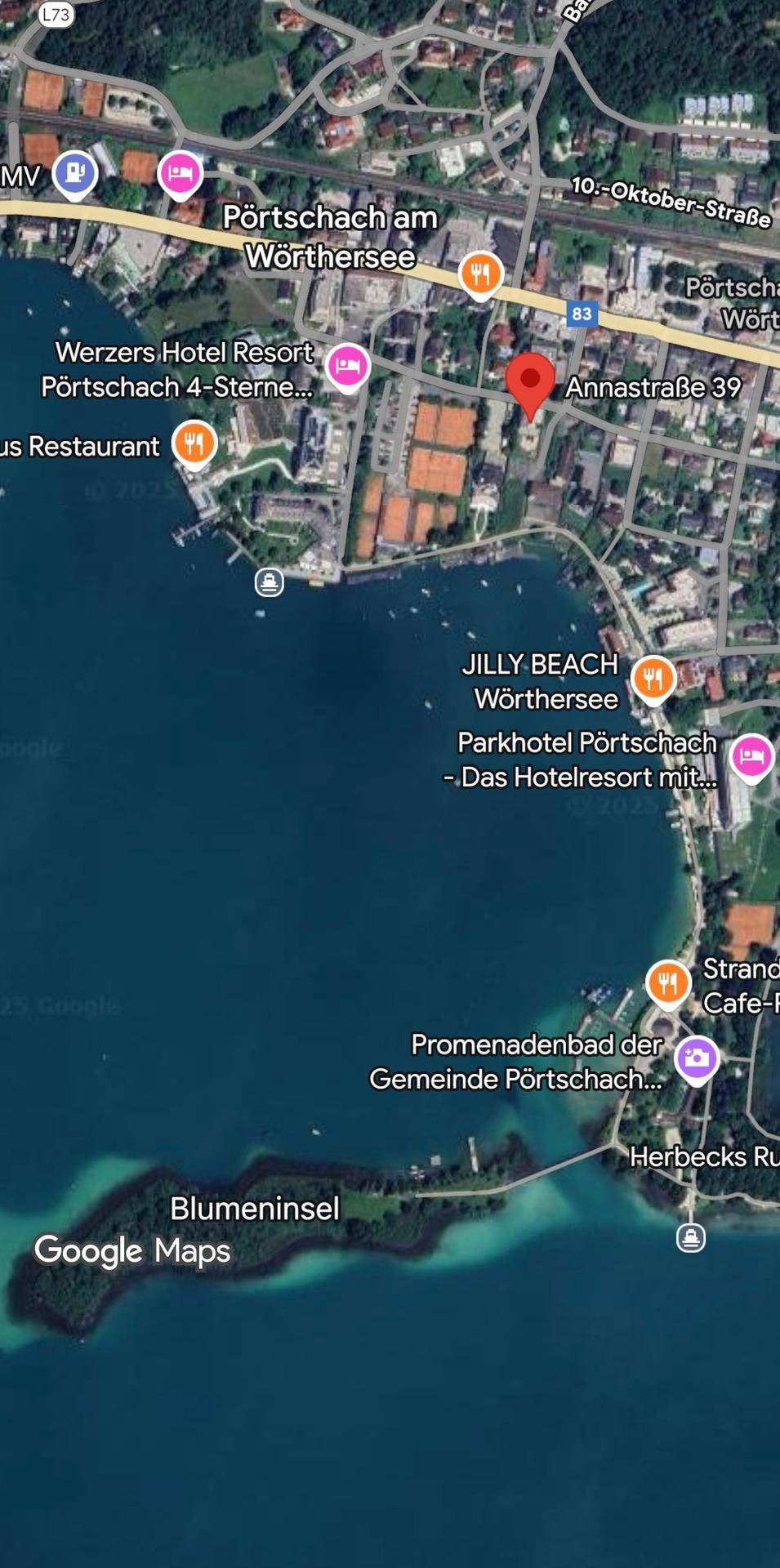The width and height of the screenshot is (780, 1568).
Task: Select the ferry stop icon below Werzers Resort
Action: tap(269, 582)
